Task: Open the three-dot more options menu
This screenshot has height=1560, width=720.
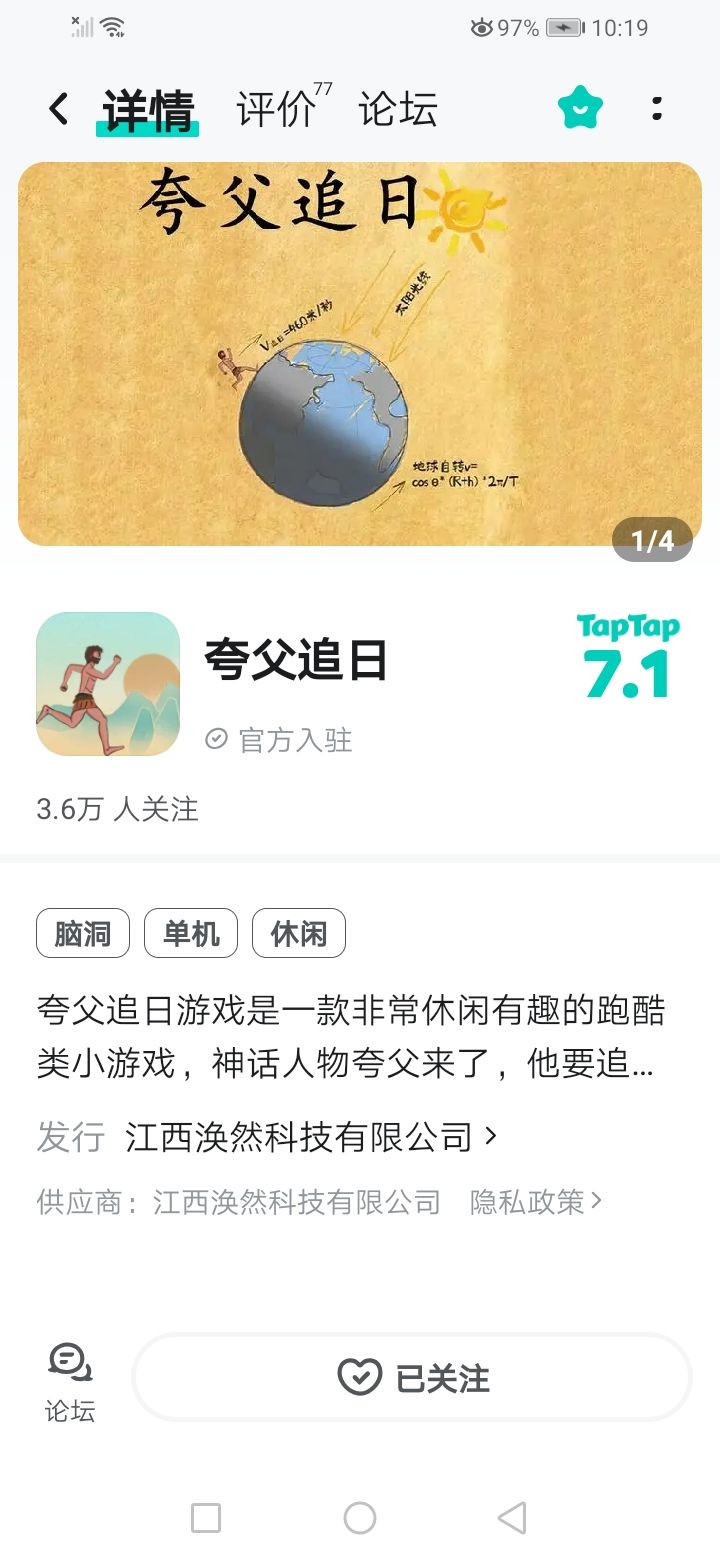Action: 657,108
